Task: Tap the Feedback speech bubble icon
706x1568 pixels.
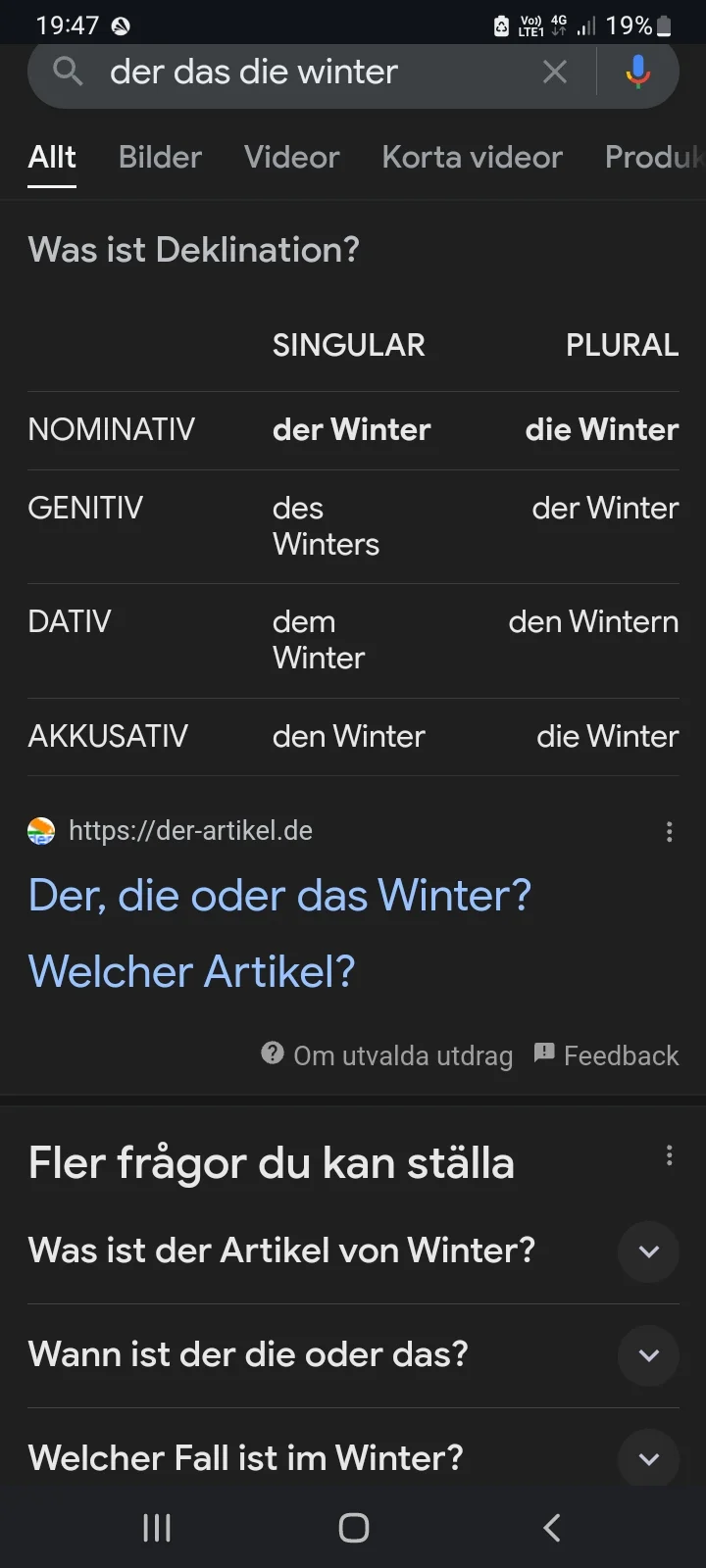Action: click(x=543, y=1053)
